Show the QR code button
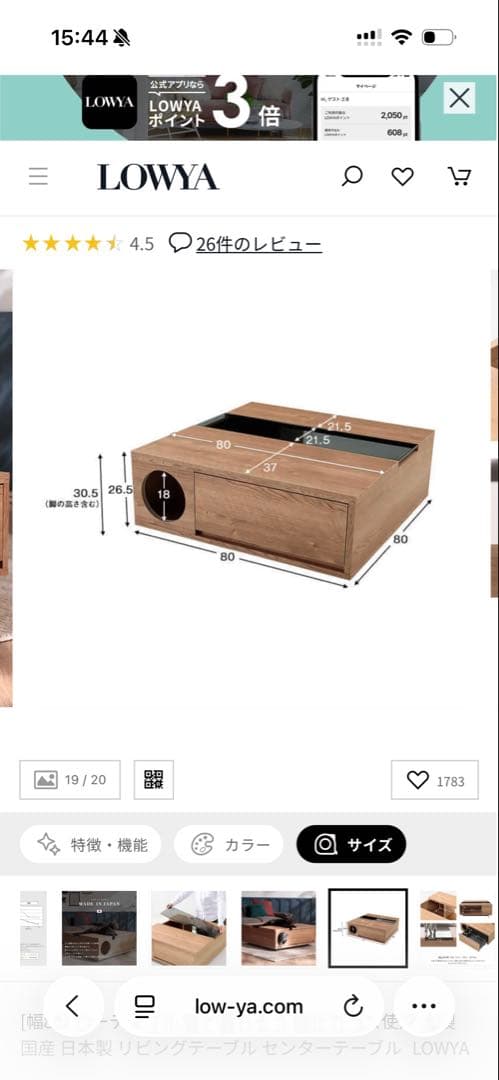The height and width of the screenshot is (1080, 499). (154, 780)
